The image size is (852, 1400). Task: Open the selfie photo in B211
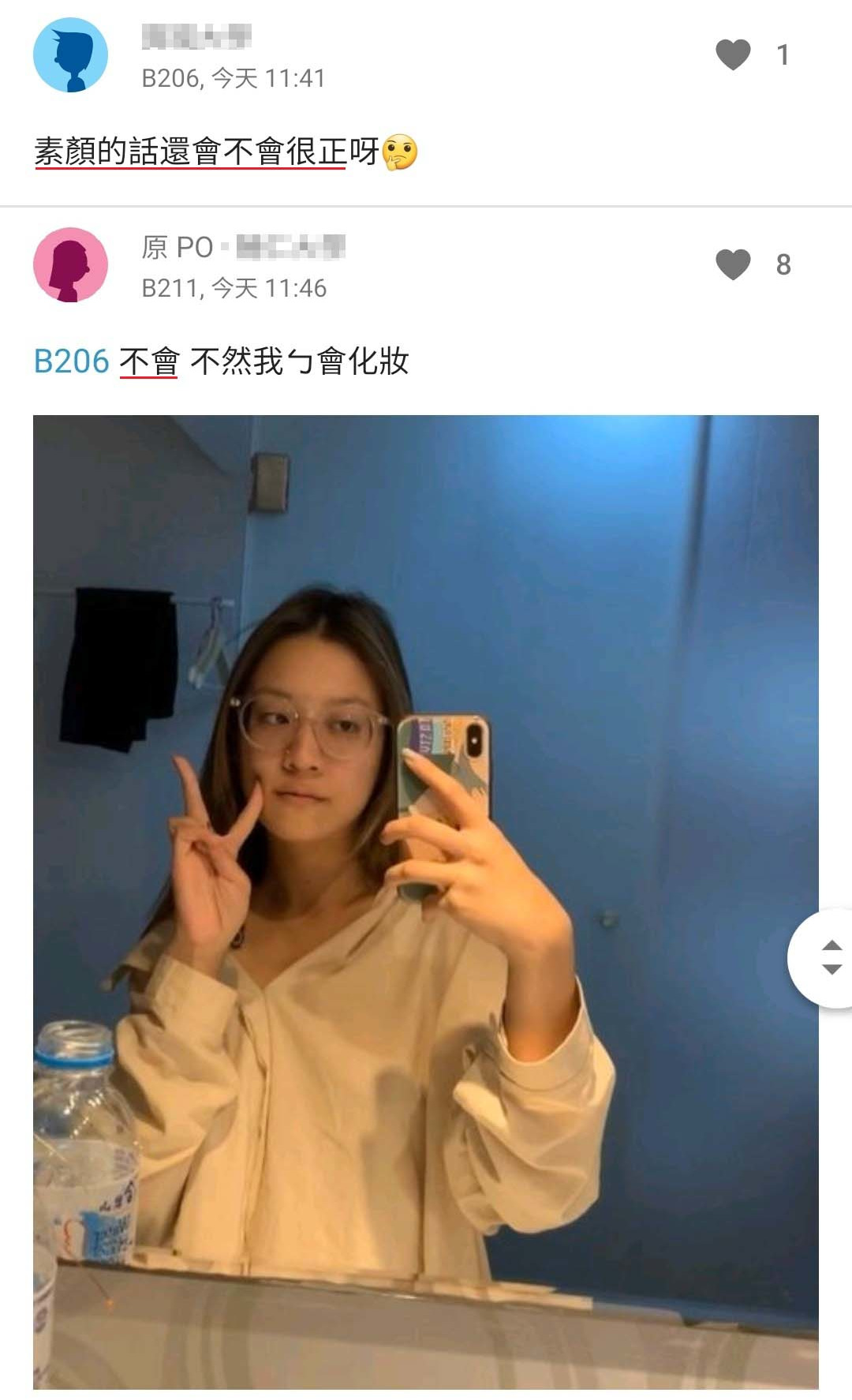426,900
